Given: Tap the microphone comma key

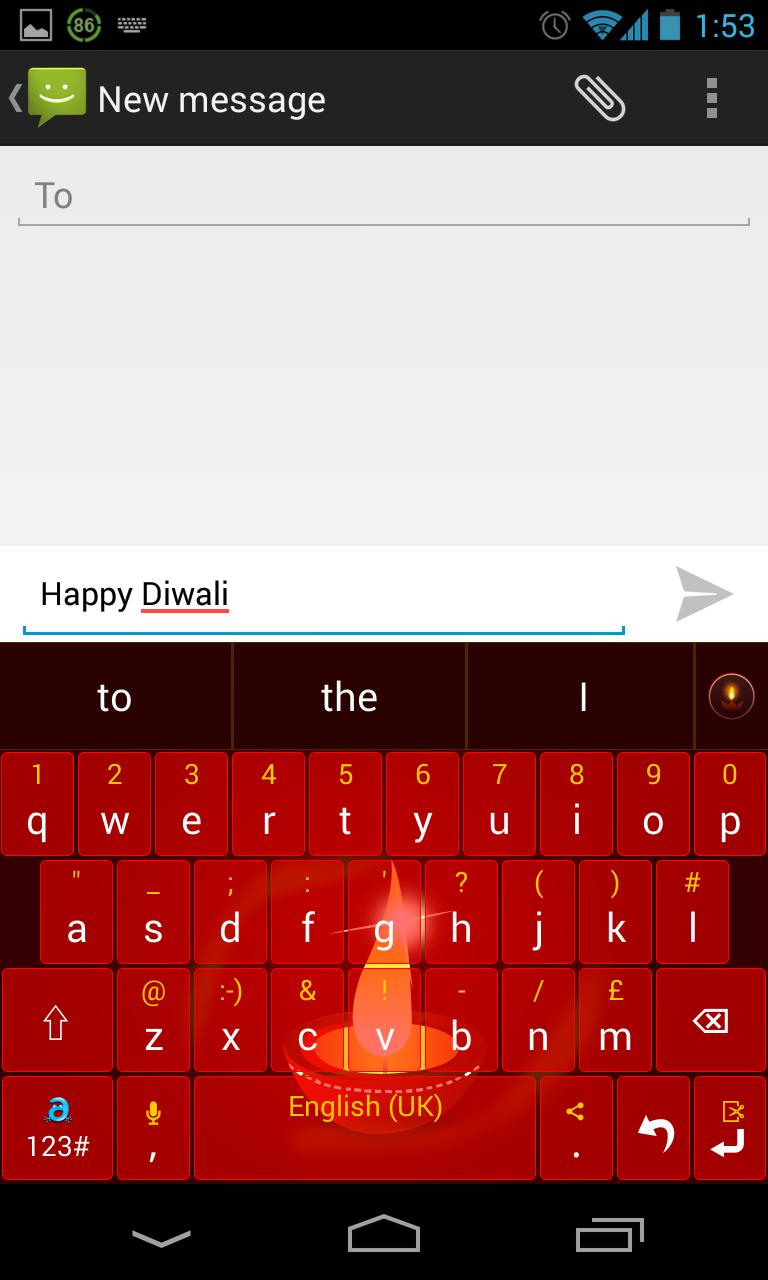Looking at the screenshot, I should point(153,1128).
